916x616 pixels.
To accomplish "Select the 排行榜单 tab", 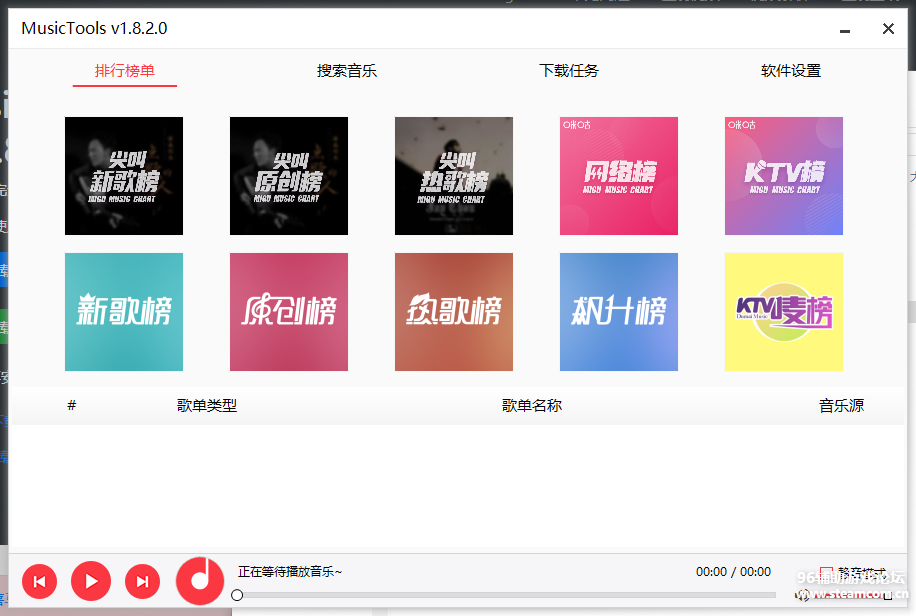I will pos(125,71).
